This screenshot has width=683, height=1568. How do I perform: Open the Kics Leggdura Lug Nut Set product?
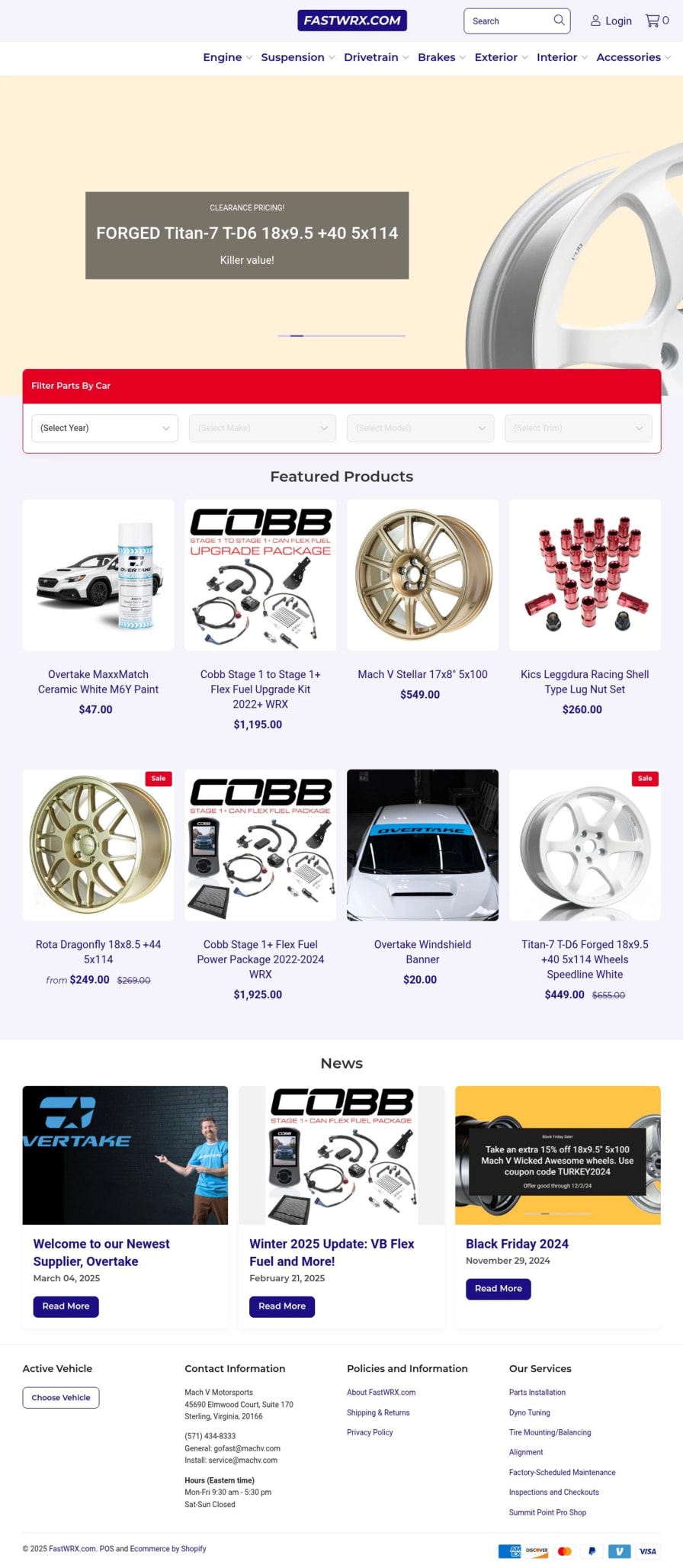click(585, 681)
